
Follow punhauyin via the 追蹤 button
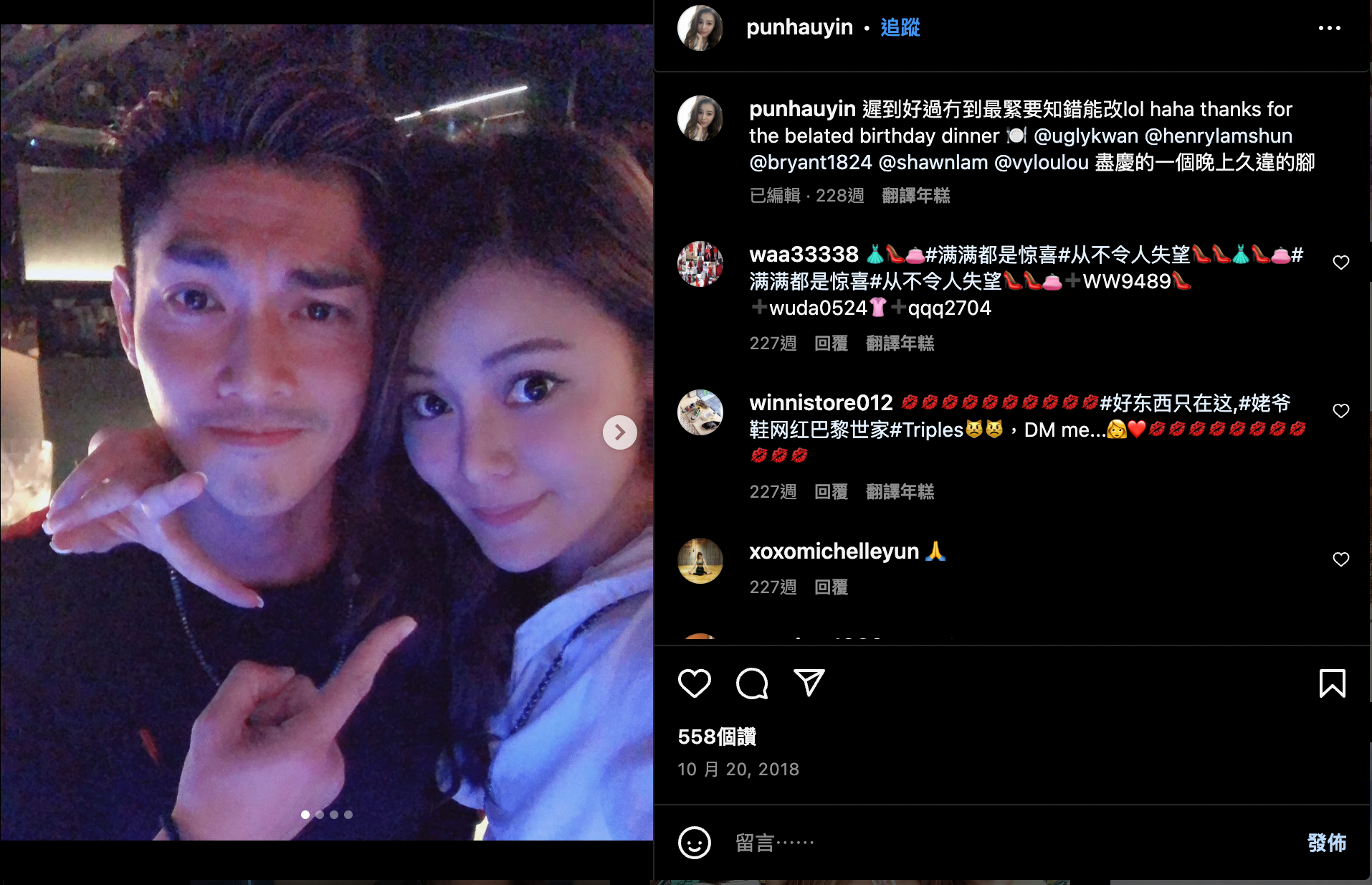(x=900, y=27)
